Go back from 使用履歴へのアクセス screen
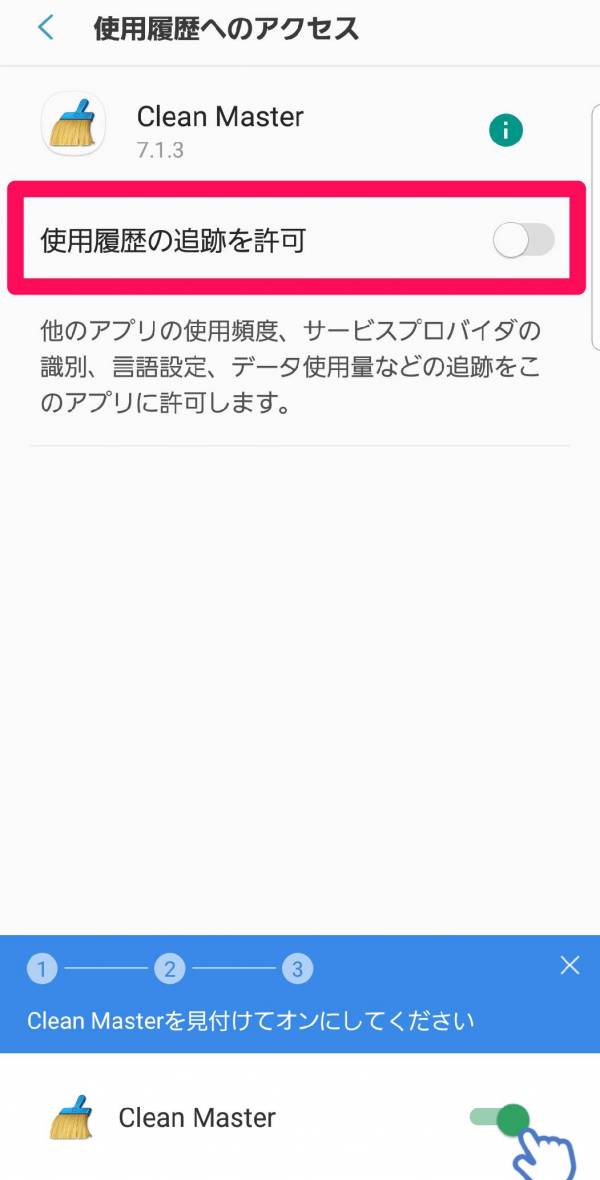Image resolution: width=600 pixels, height=1180 pixels. pos(46,28)
